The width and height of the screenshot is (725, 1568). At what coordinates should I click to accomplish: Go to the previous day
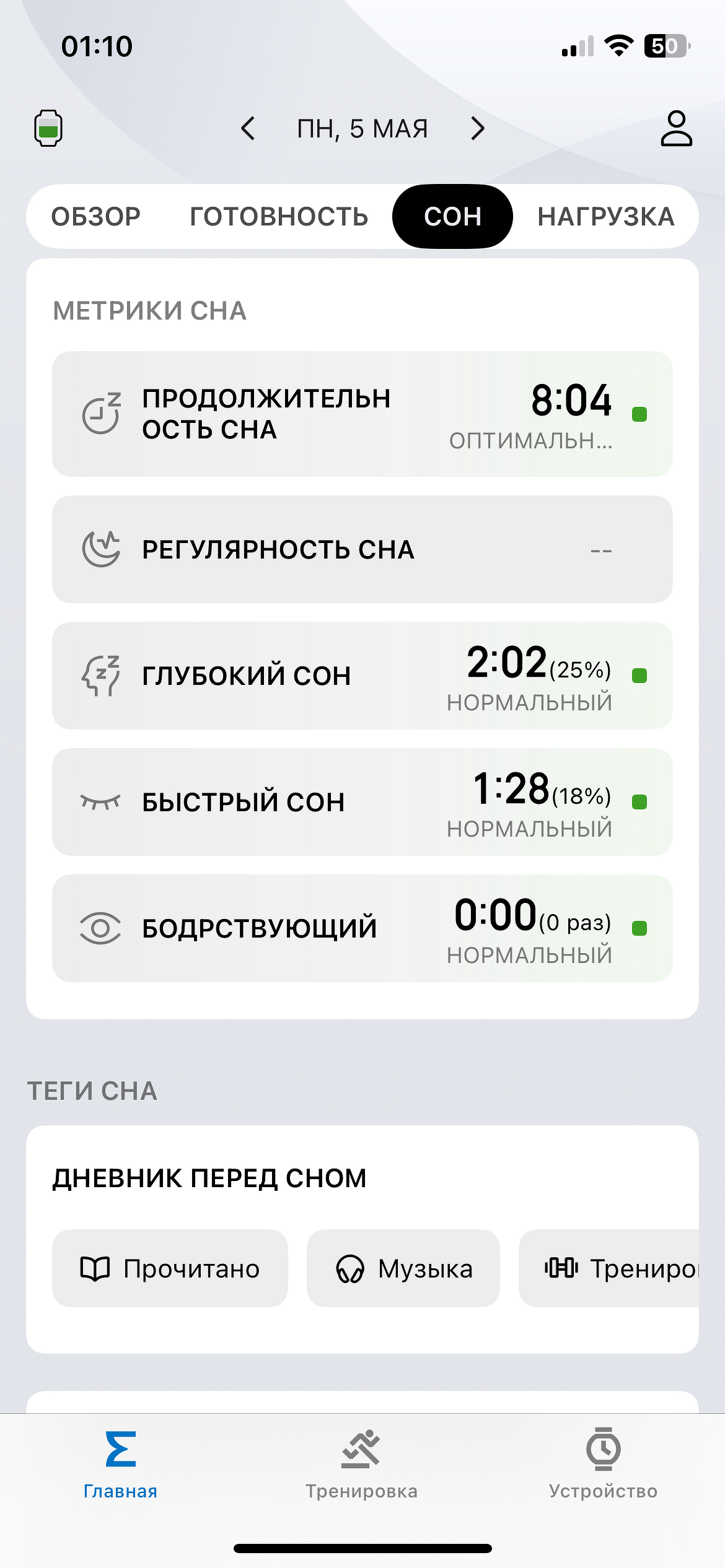point(248,129)
